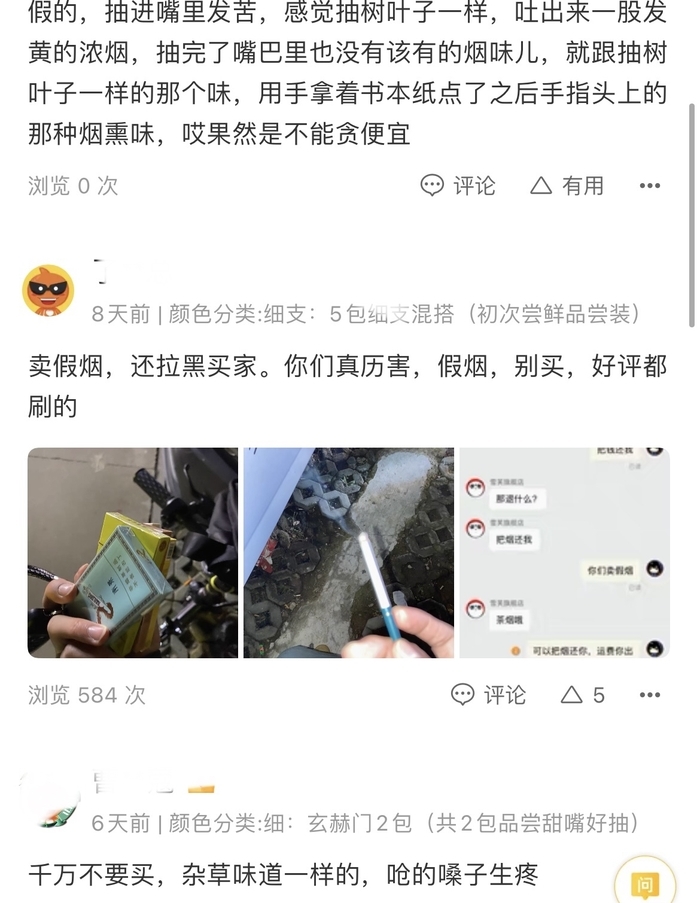The height and width of the screenshot is (903, 700).
Task: Open more options for the 584-view review
Action: (x=650, y=695)
